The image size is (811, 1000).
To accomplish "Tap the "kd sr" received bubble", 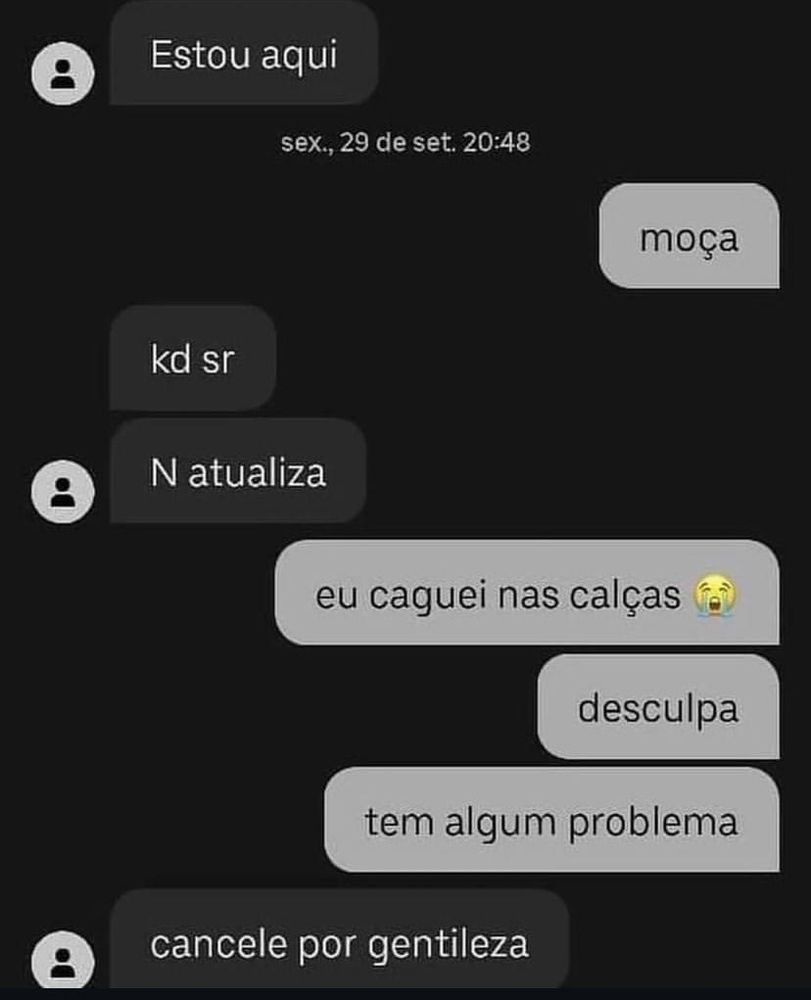I will (195, 360).
